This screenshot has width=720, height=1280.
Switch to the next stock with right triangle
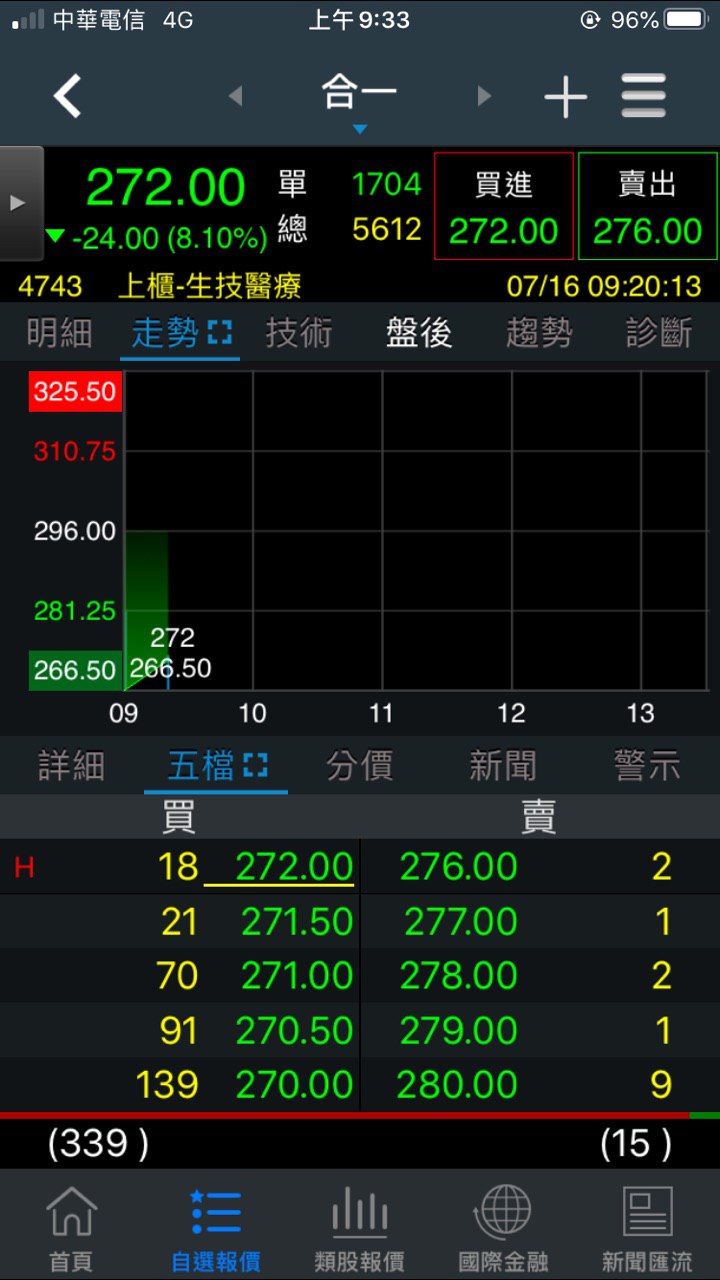tap(485, 96)
